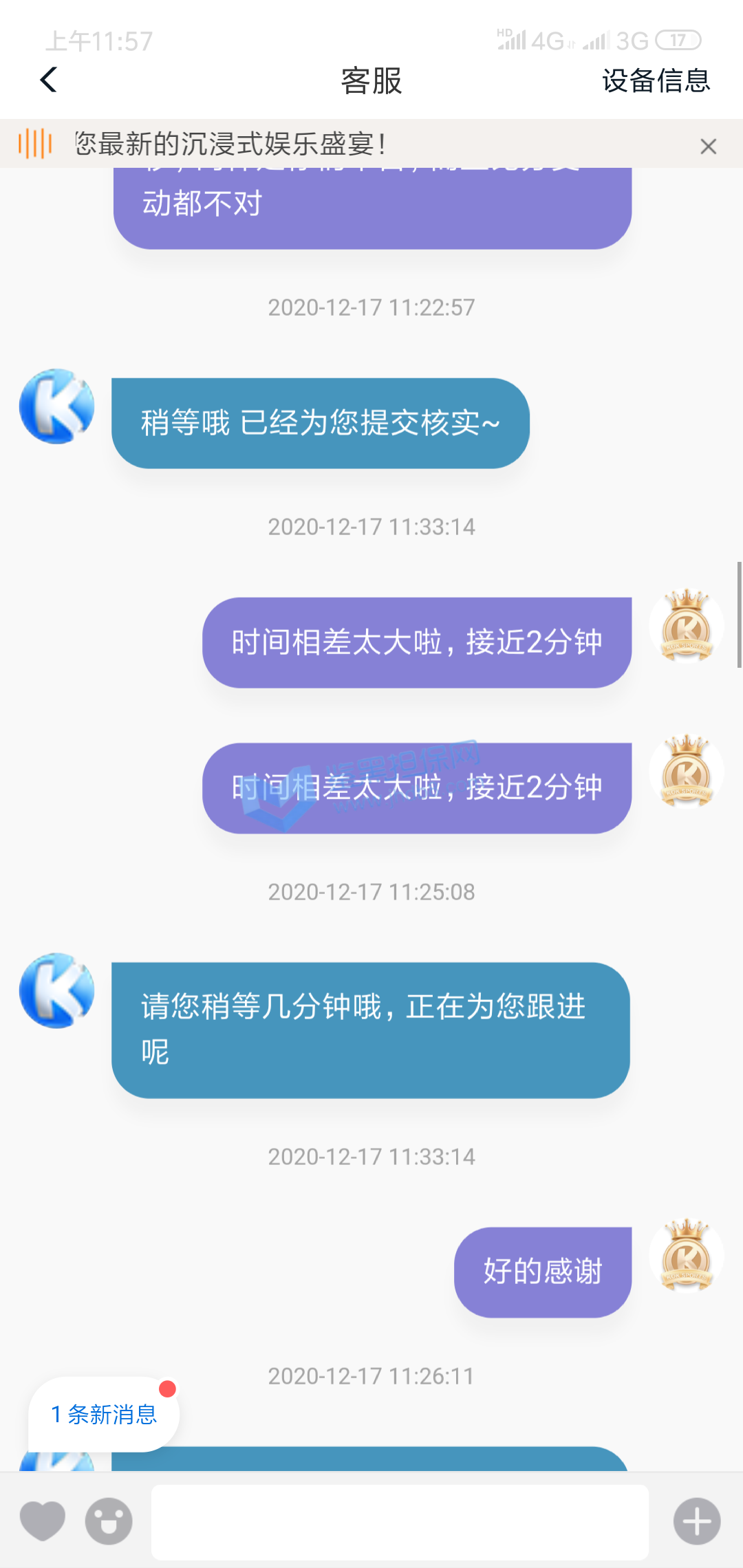Tap the heart icon beside the input
This screenshot has height=1568, width=743.
pyautogui.click(x=42, y=1521)
